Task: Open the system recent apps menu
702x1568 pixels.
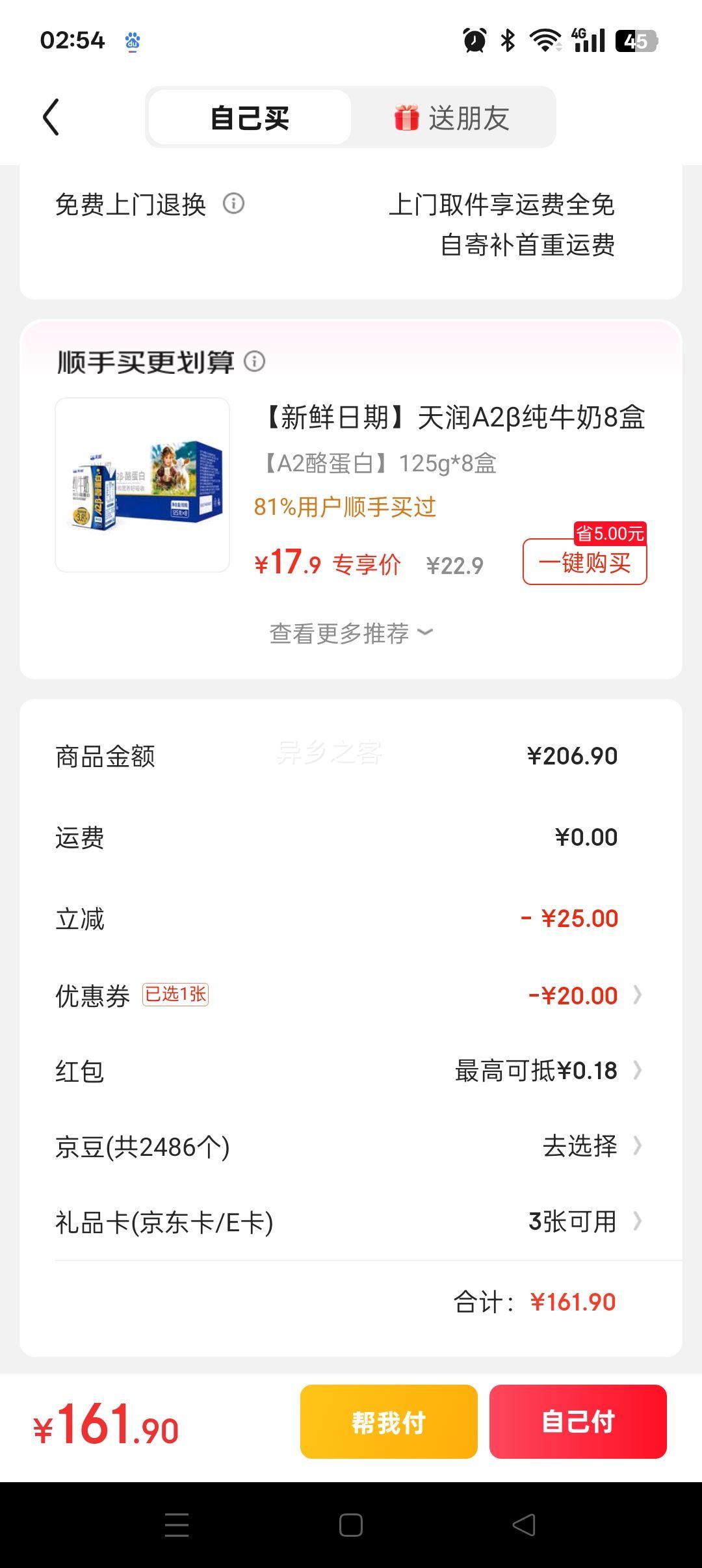Action: pyautogui.click(x=177, y=1524)
